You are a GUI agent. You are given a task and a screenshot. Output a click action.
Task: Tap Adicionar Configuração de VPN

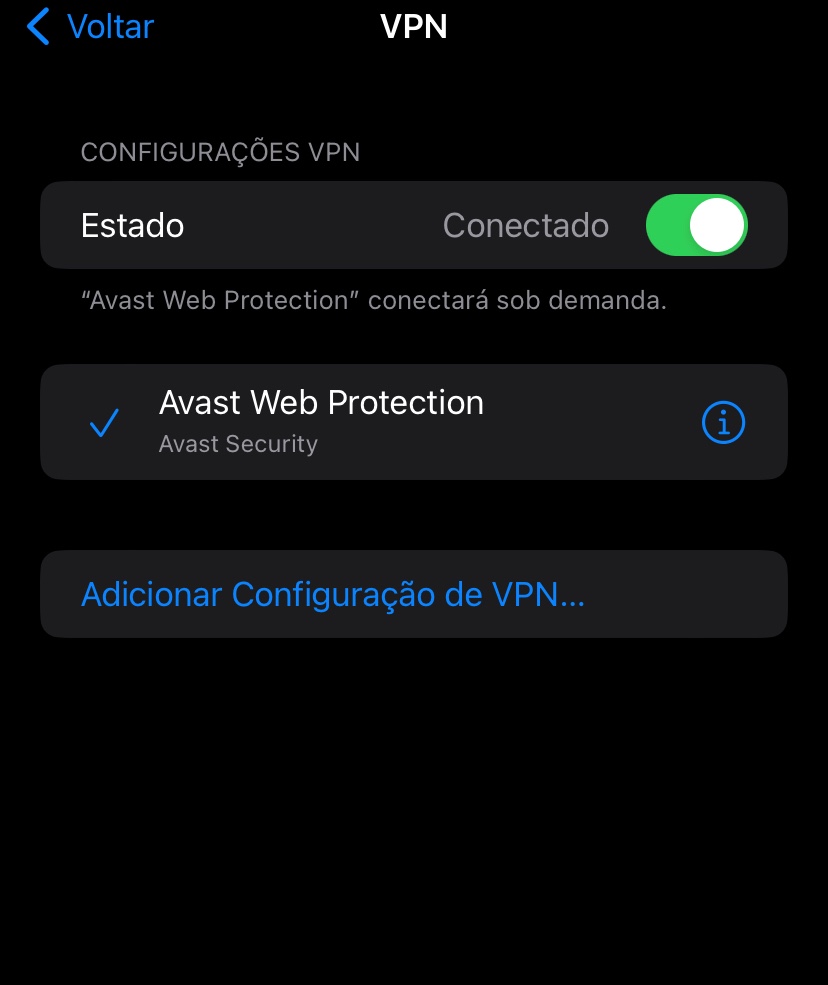(x=413, y=594)
